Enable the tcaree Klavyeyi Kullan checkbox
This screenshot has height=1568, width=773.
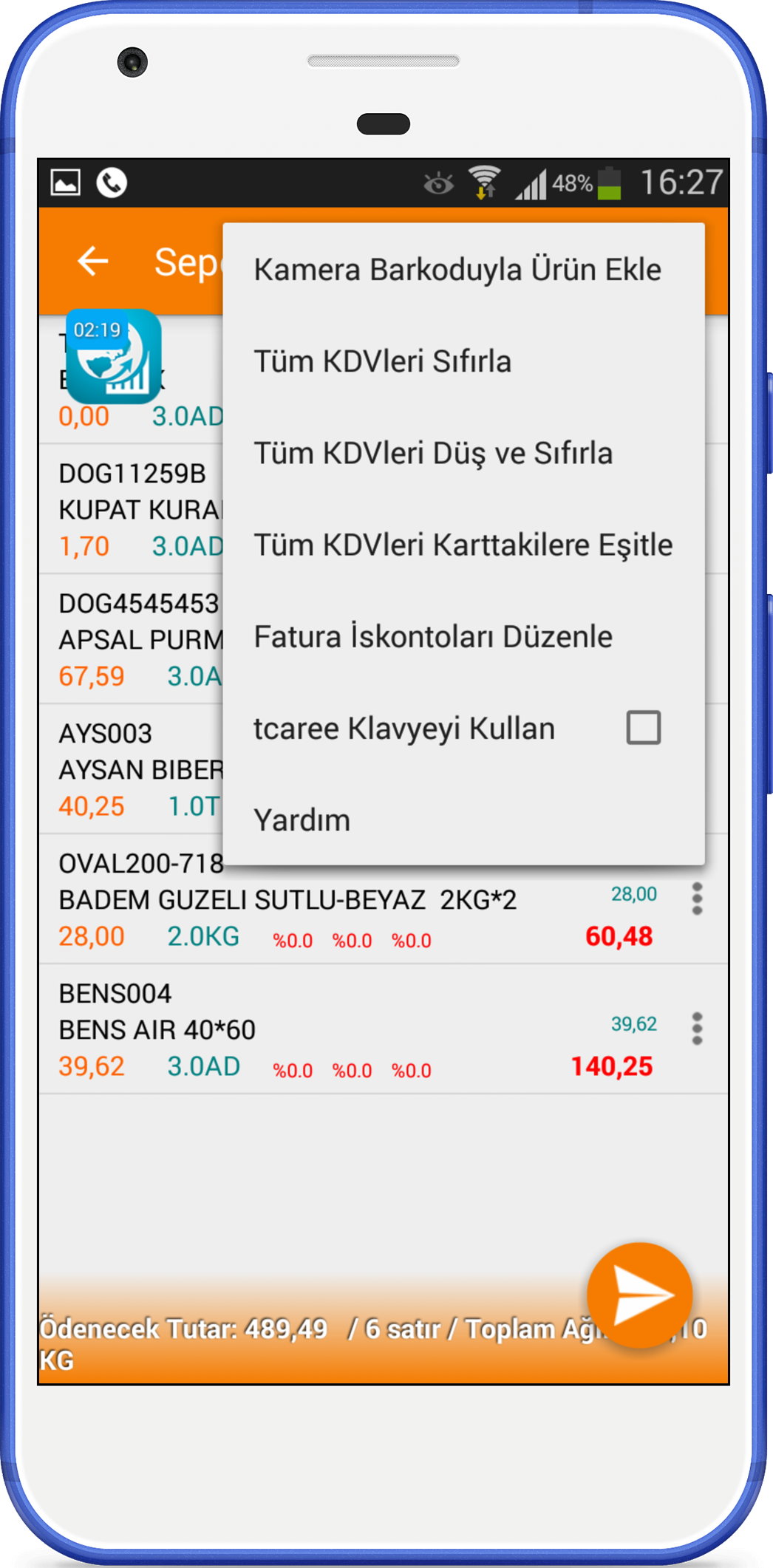click(643, 728)
